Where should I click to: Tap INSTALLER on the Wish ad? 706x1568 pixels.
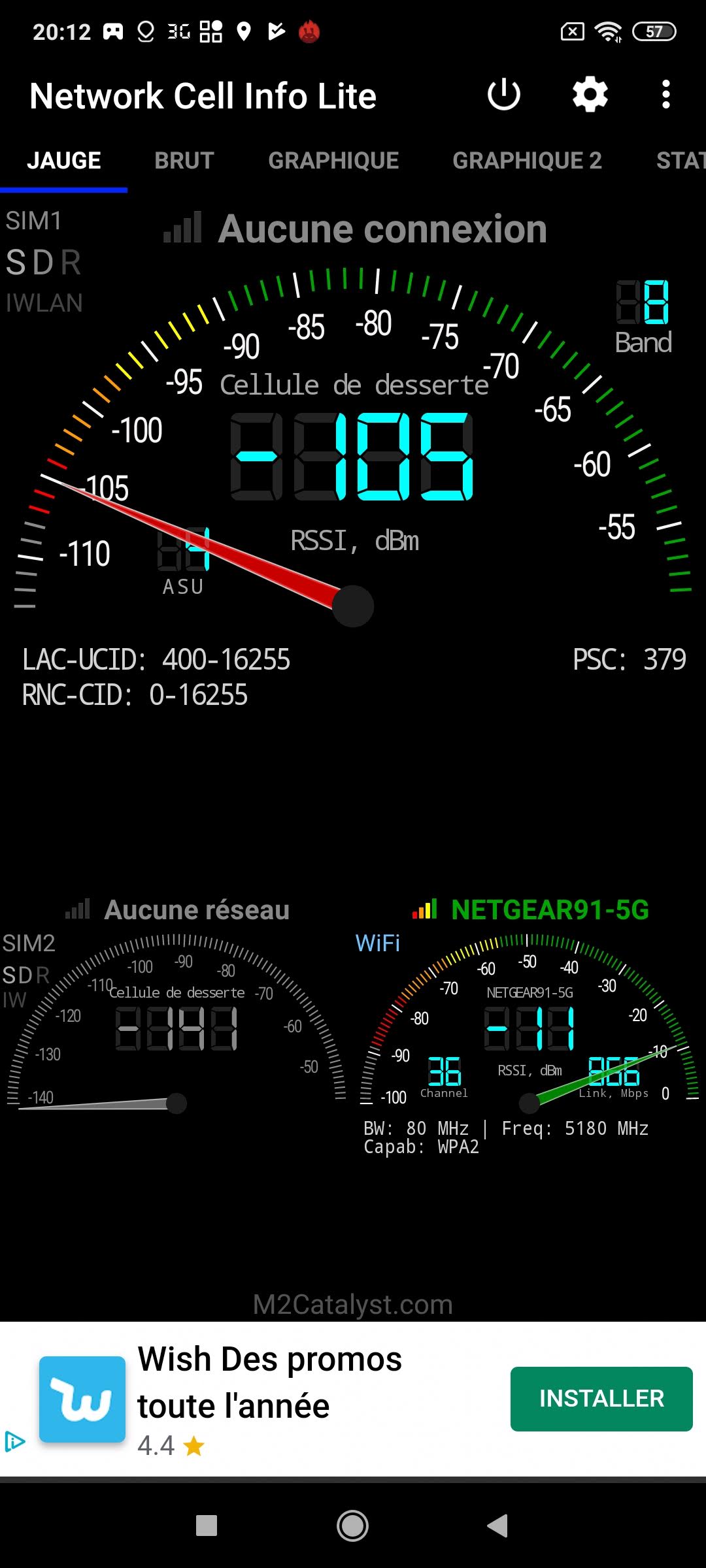(x=601, y=1399)
